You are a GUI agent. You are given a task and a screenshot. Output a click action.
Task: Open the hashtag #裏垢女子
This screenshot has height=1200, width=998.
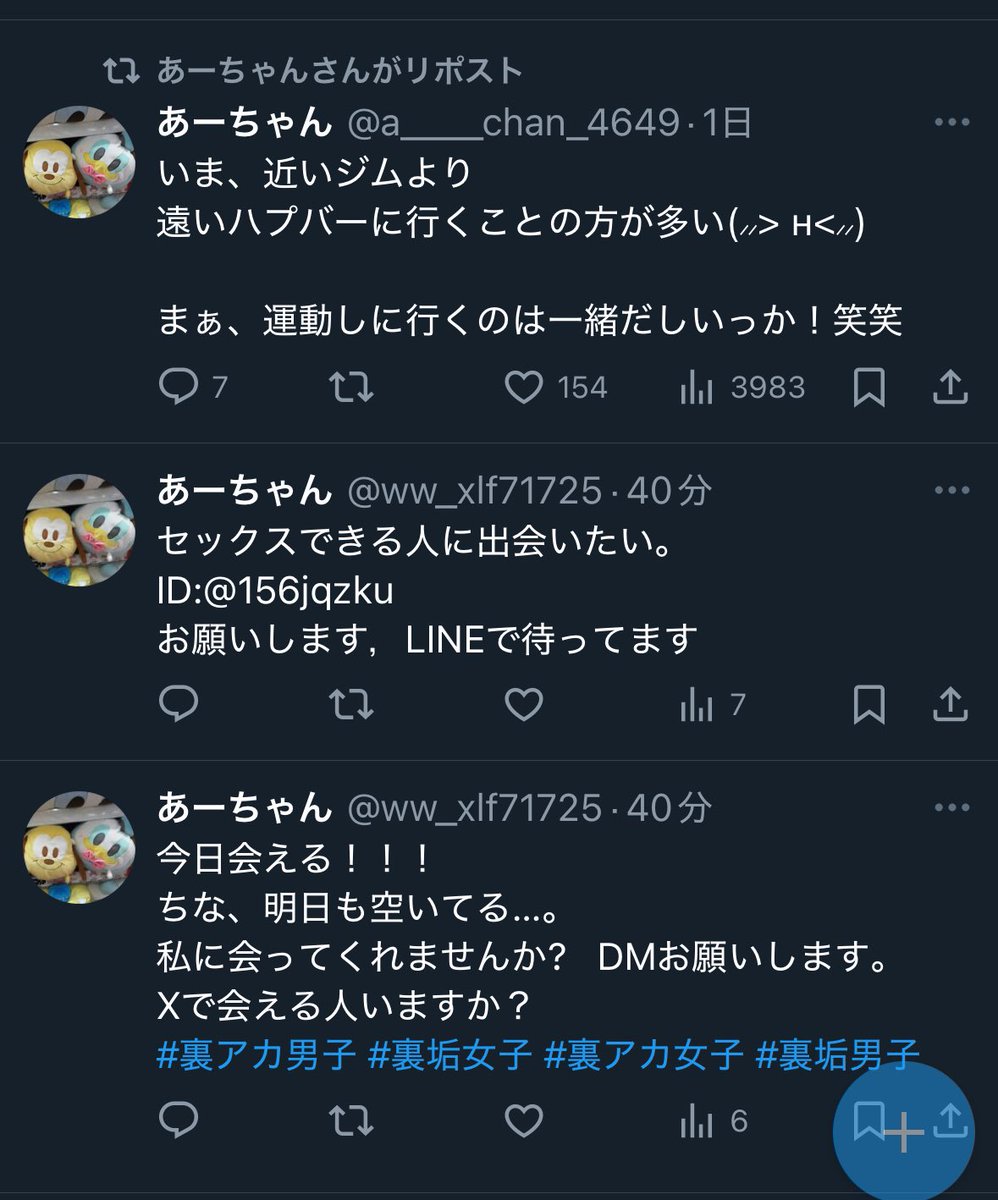pos(450,1054)
